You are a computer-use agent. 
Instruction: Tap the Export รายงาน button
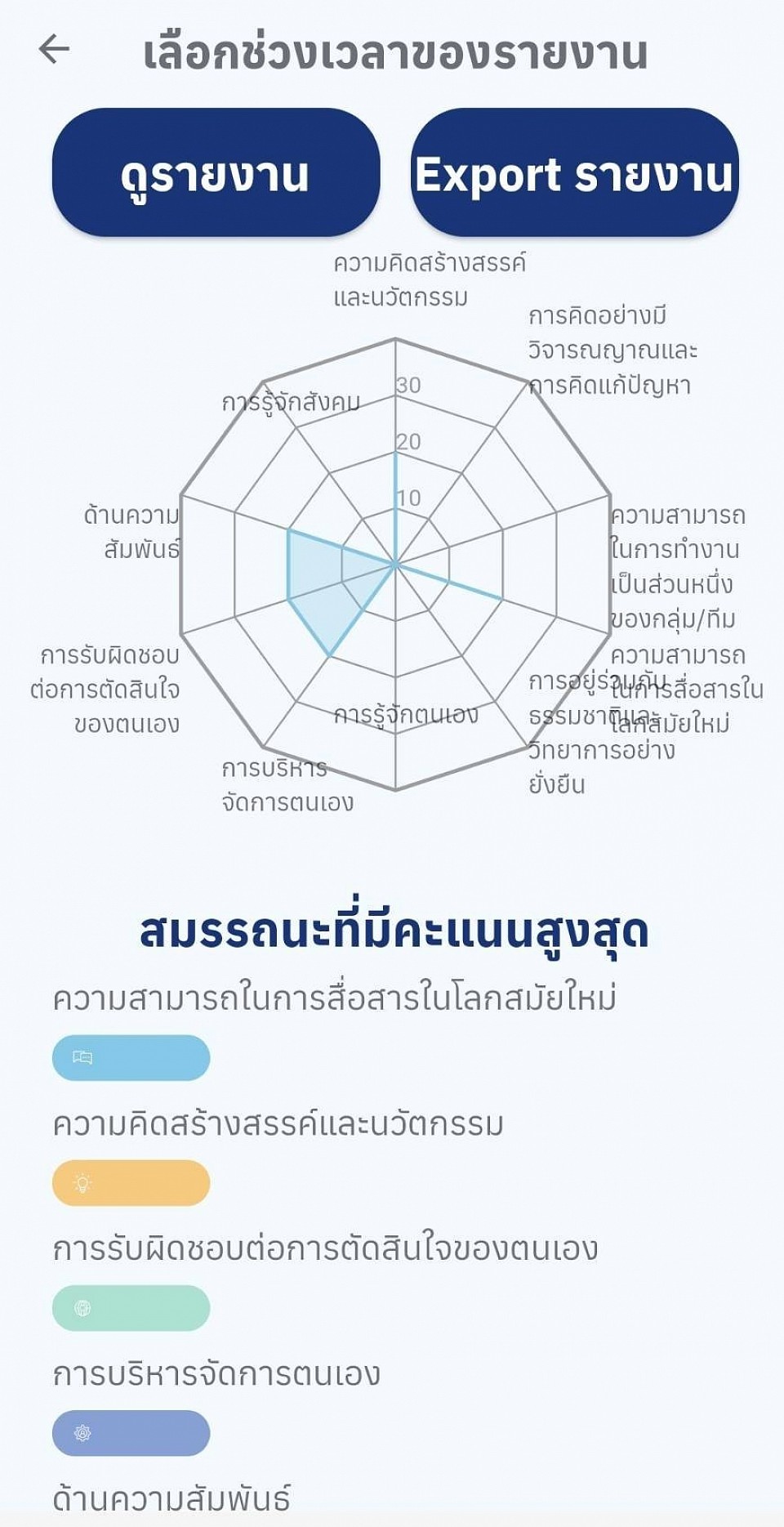tap(574, 173)
